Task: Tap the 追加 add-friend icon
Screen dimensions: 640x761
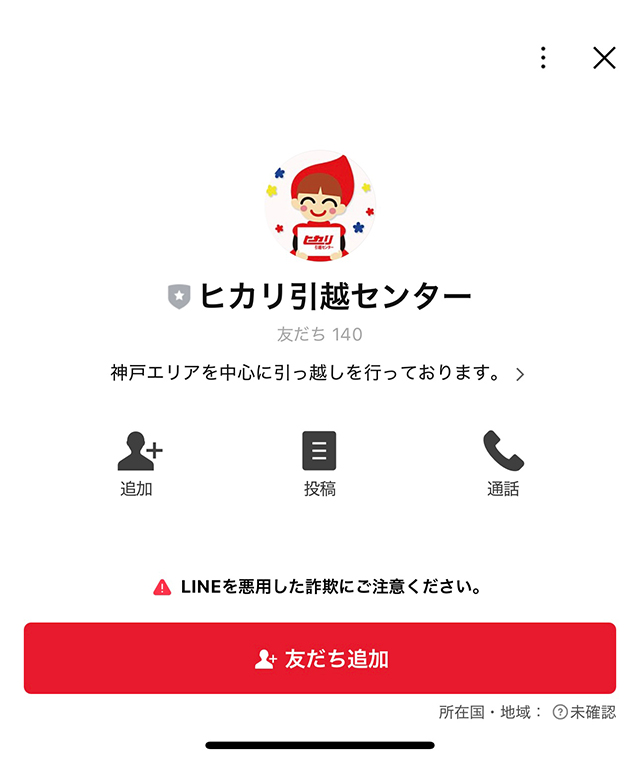Action: 138,452
